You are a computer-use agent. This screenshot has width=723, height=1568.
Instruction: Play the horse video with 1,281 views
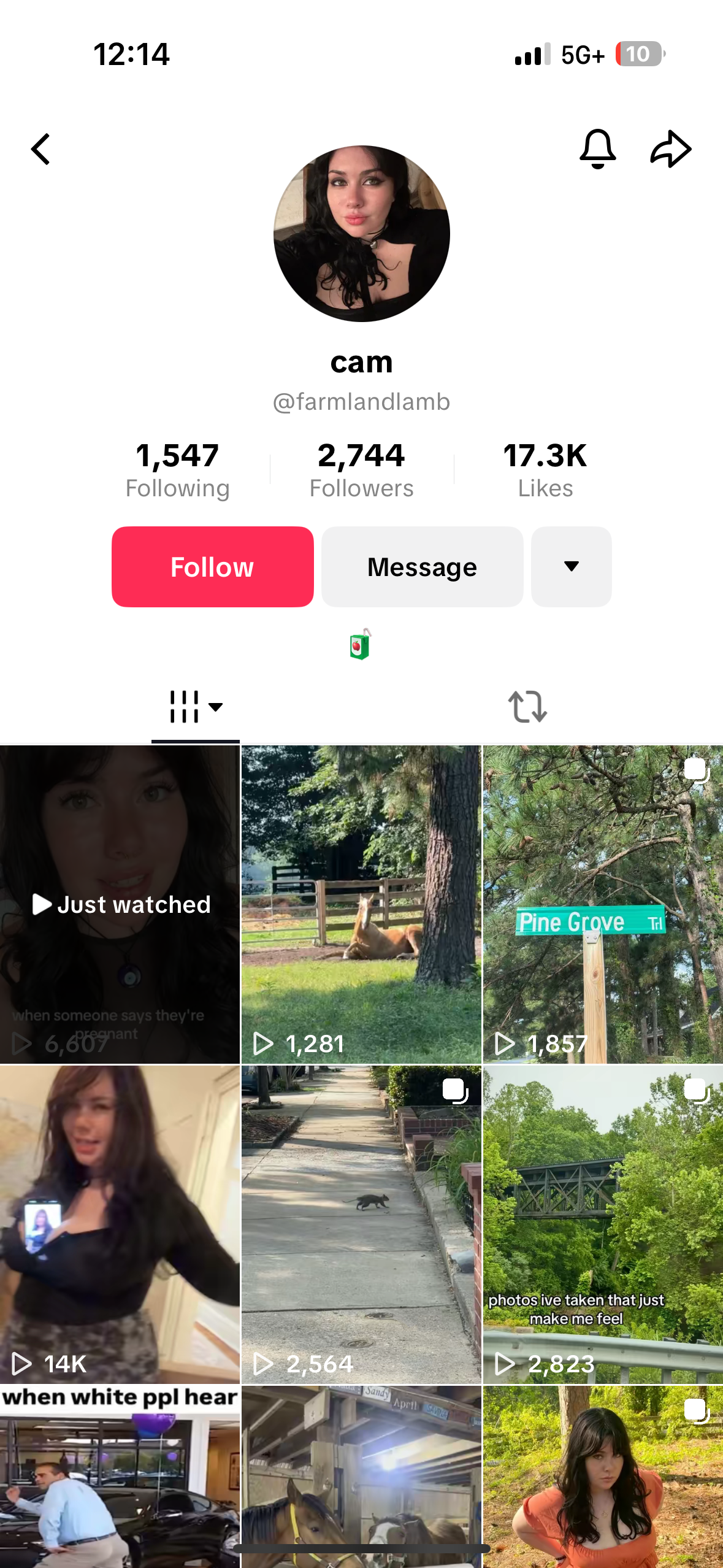(x=361, y=904)
